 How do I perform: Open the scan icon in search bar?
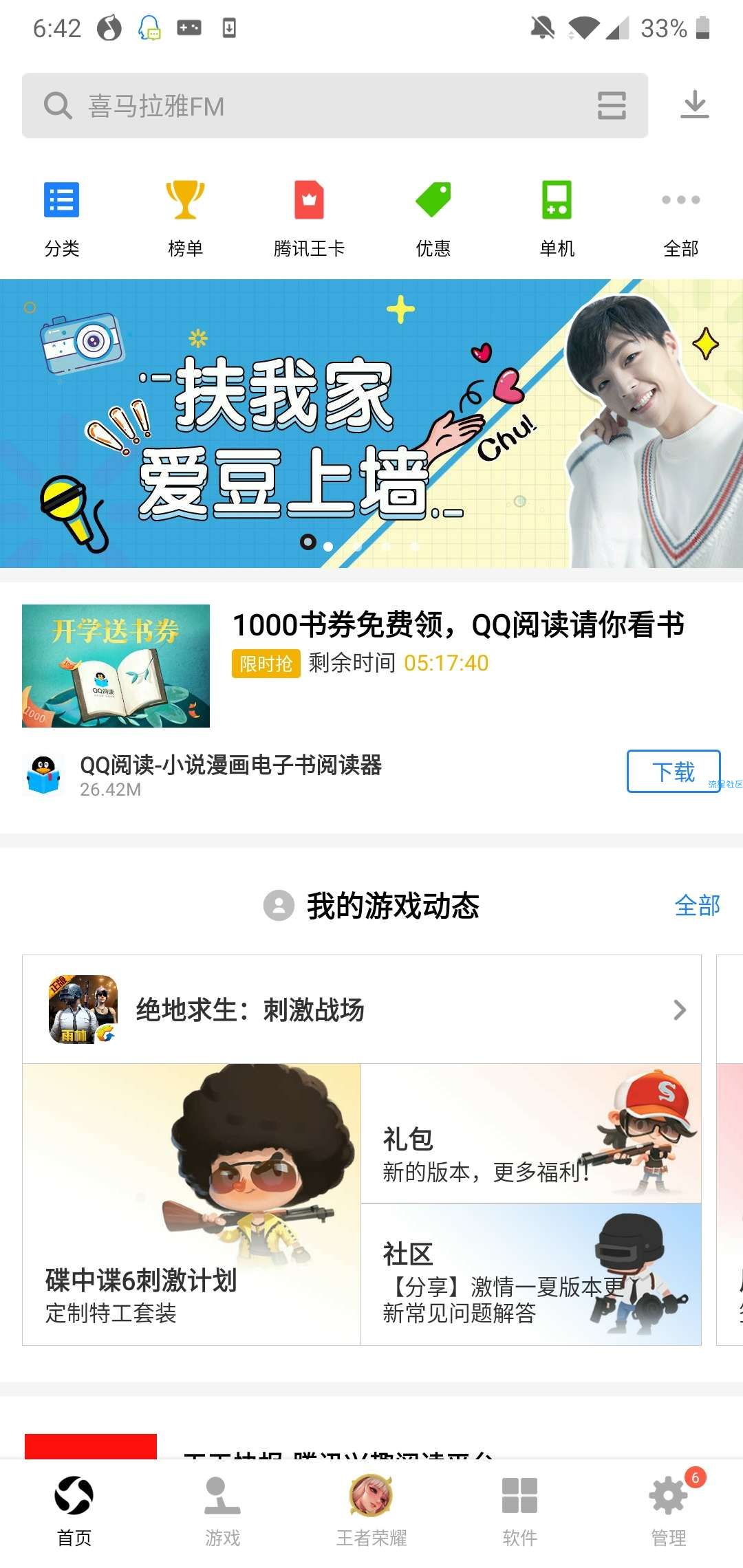click(611, 106)
